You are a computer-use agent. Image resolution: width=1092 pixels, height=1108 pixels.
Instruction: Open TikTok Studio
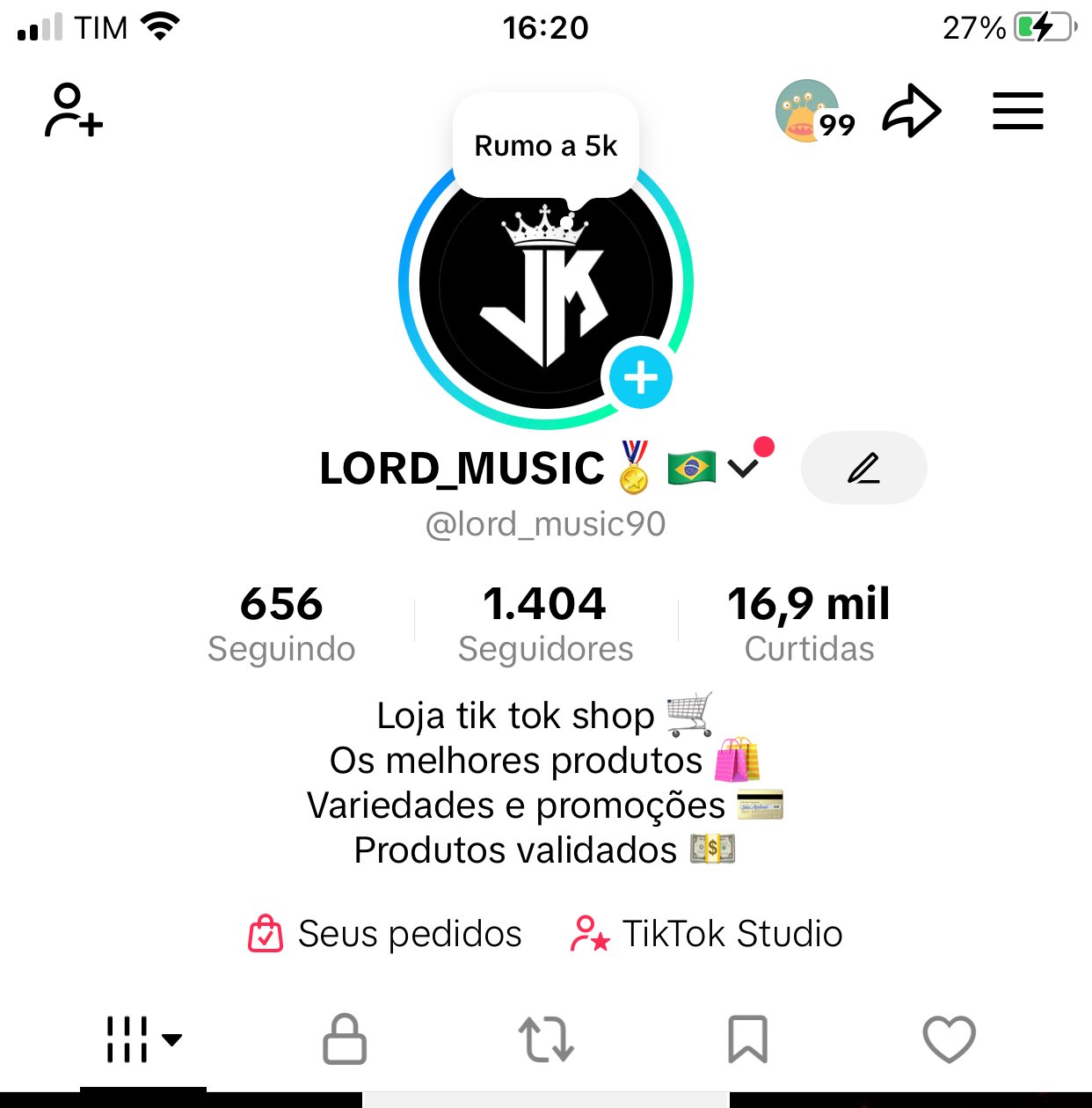pos(706,934)
